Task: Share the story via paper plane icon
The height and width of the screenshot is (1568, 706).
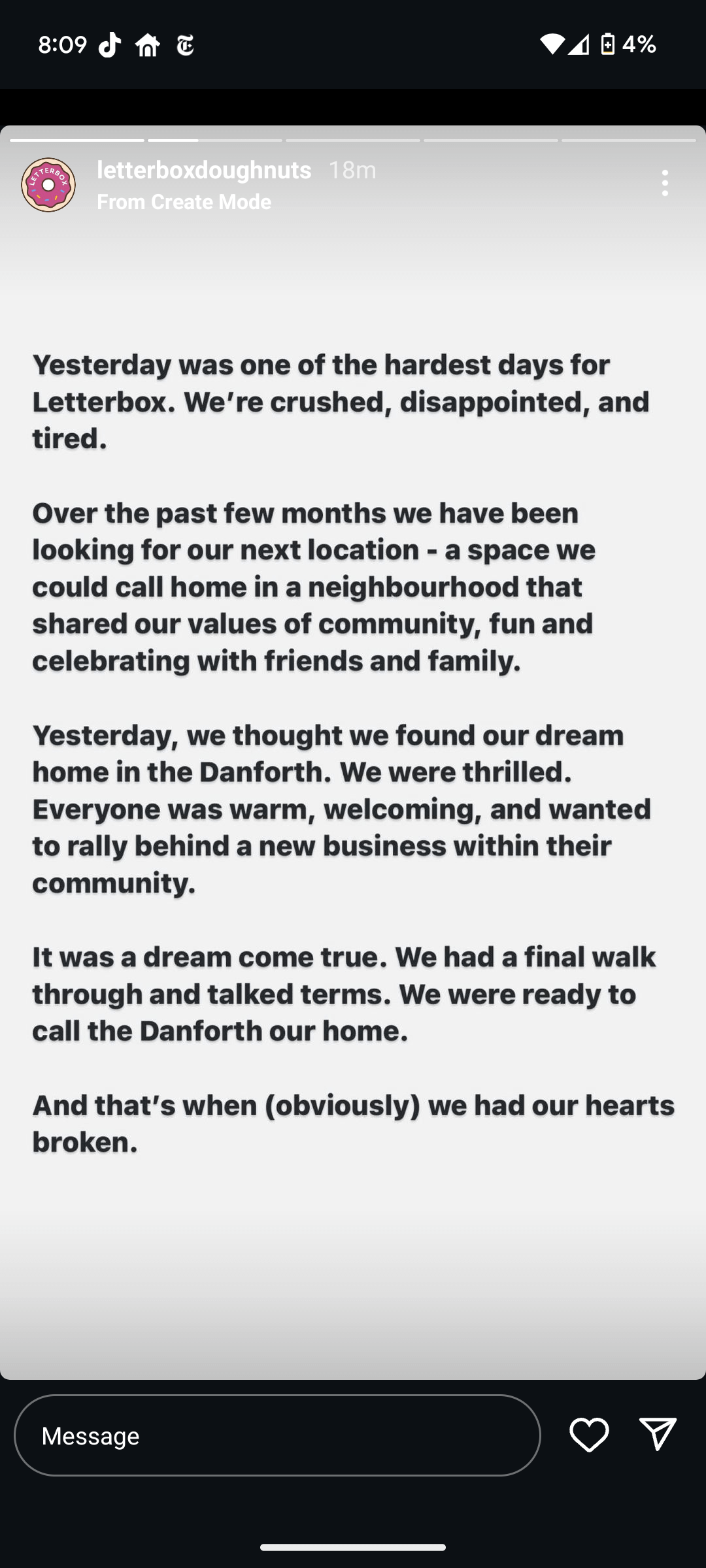Action: coord(658,1435)
